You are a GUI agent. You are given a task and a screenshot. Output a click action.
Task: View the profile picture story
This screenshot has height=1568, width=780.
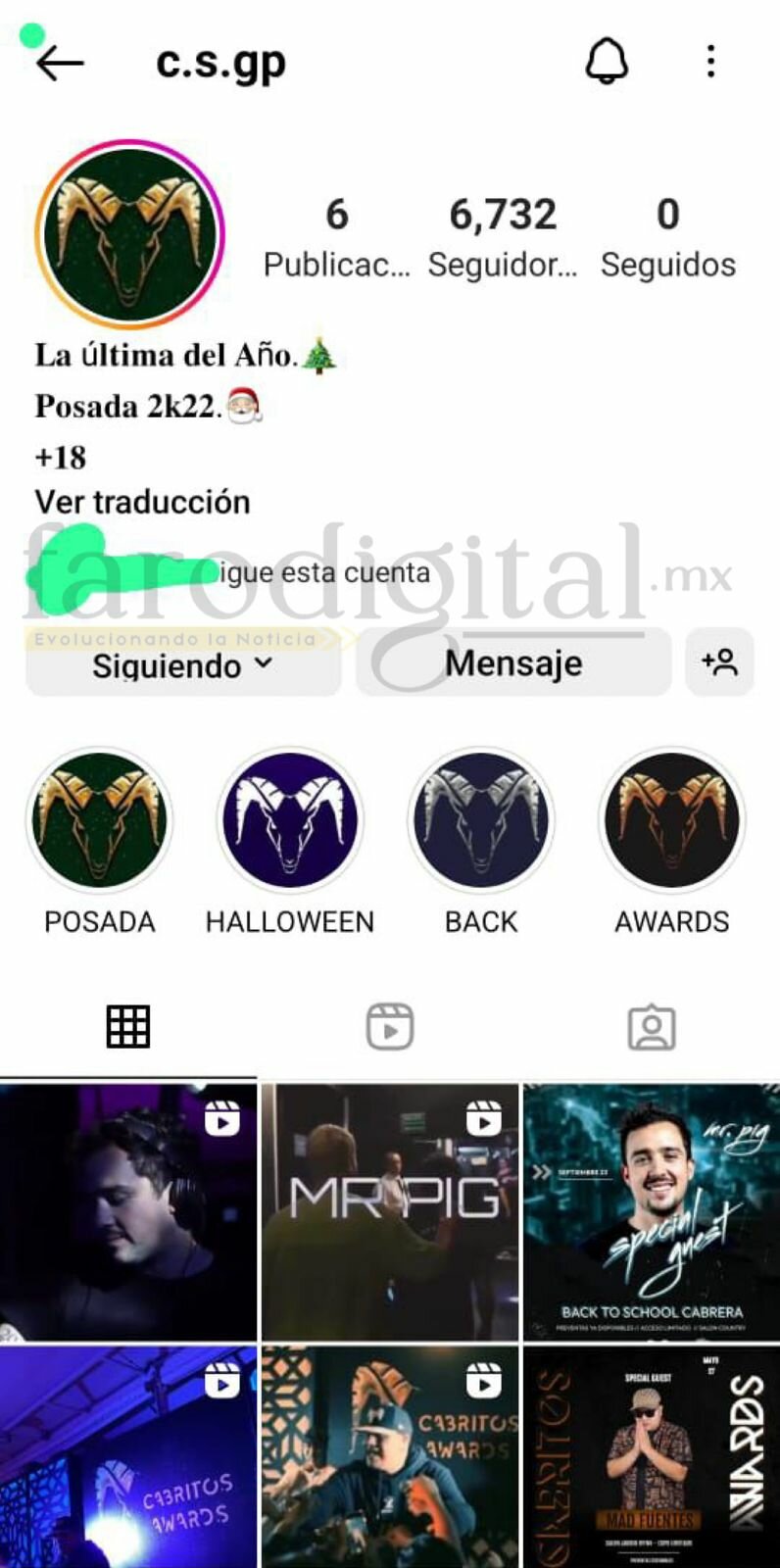130,233
